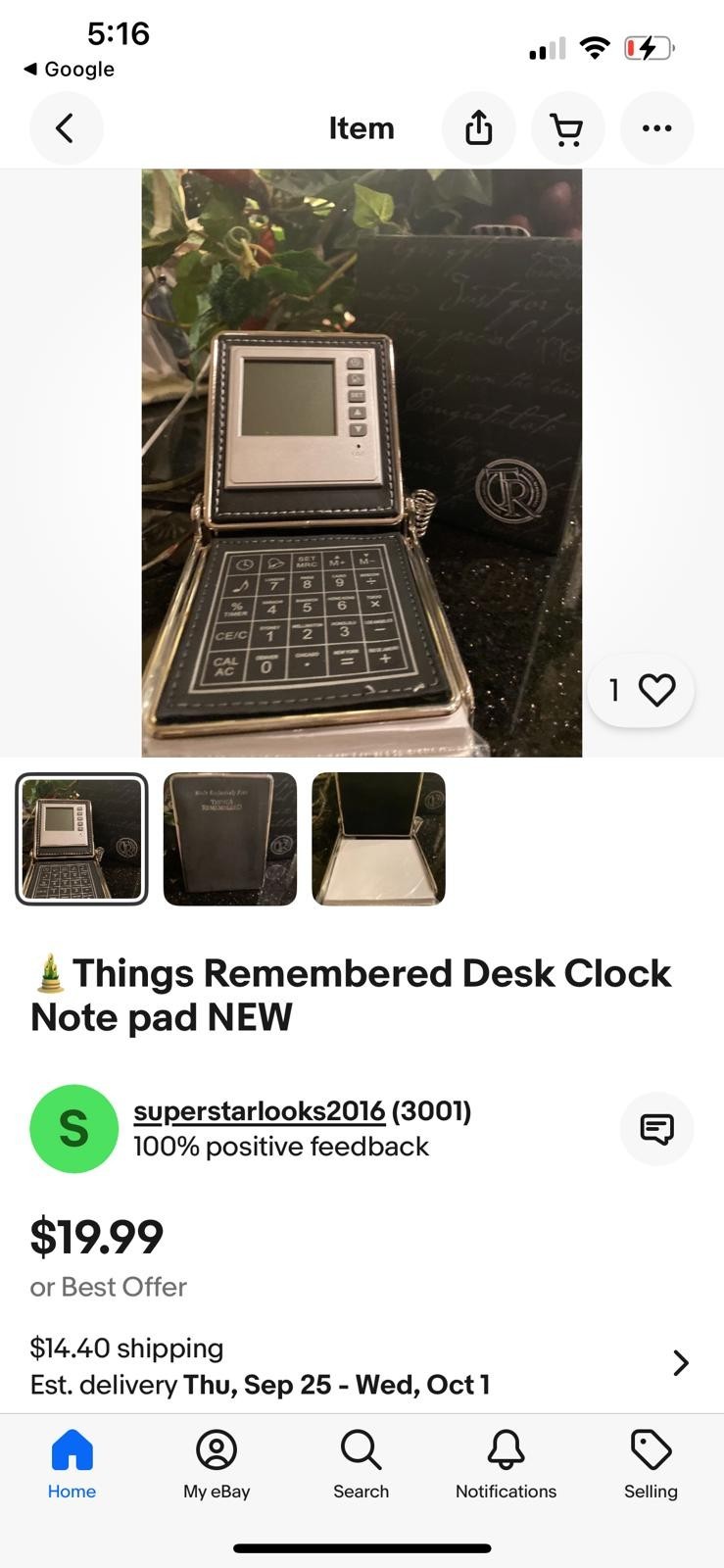Open the main desk clock photo
The height and width of the screenshot is (1568, 724).
coord(362,463)
